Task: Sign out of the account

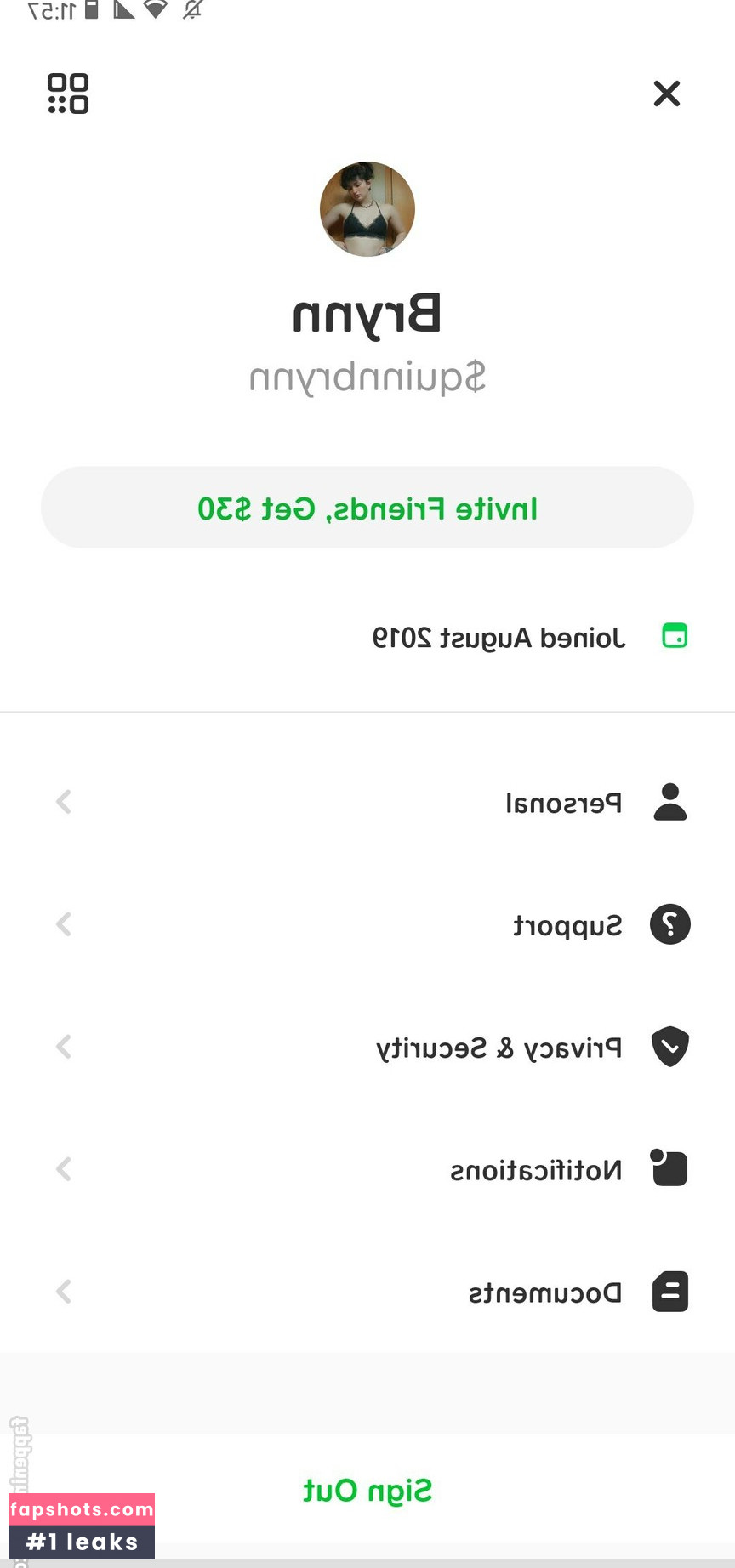Action: (367, 1490)
